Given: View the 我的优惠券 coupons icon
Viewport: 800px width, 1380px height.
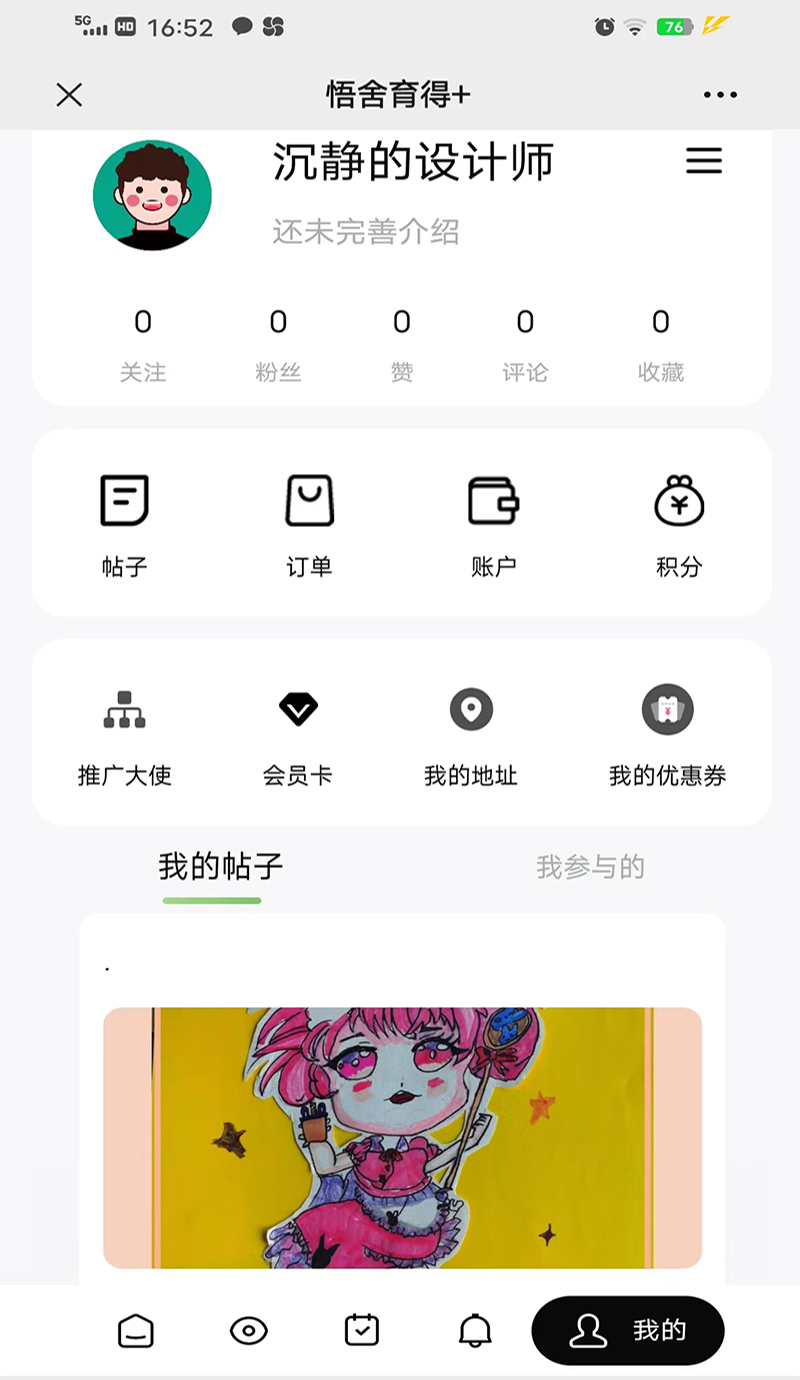Looking at the screenshot, I should coord(667,710).
